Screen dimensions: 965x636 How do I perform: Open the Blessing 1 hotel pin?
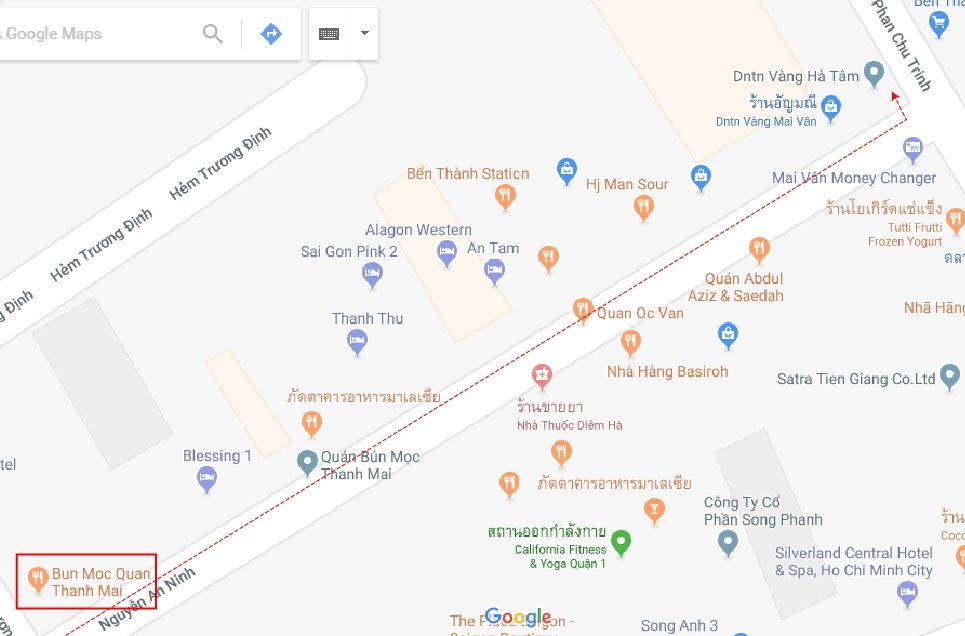[207, 479]
